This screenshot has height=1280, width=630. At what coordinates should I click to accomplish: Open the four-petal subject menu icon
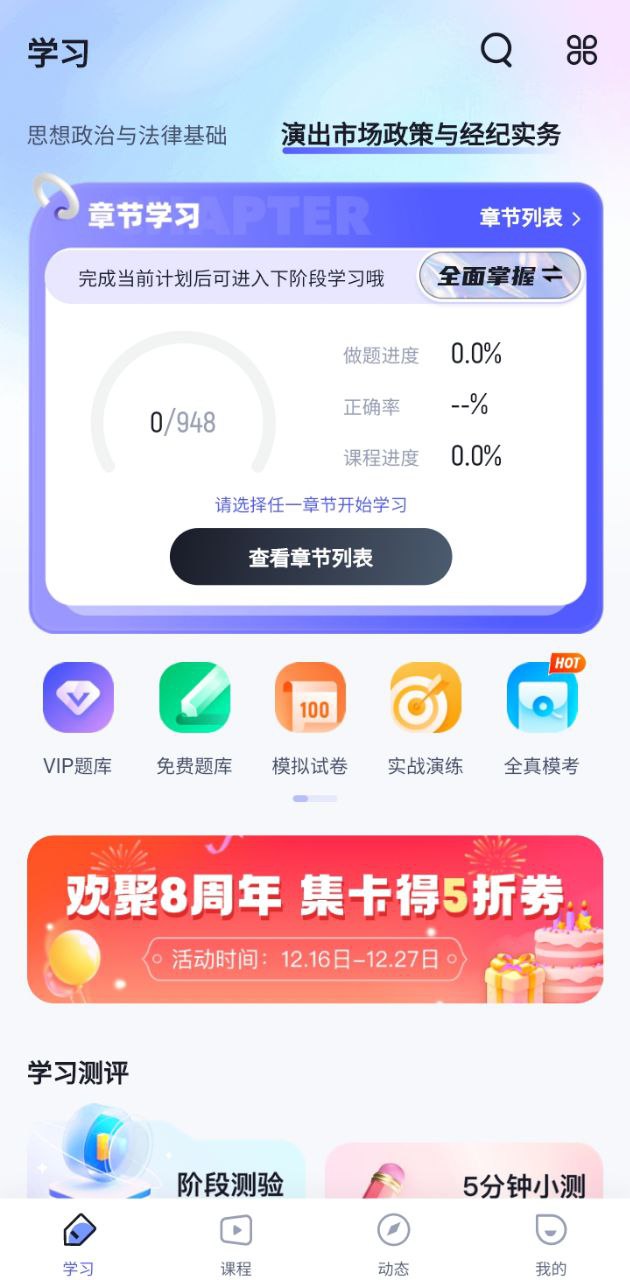pos(582,49)
